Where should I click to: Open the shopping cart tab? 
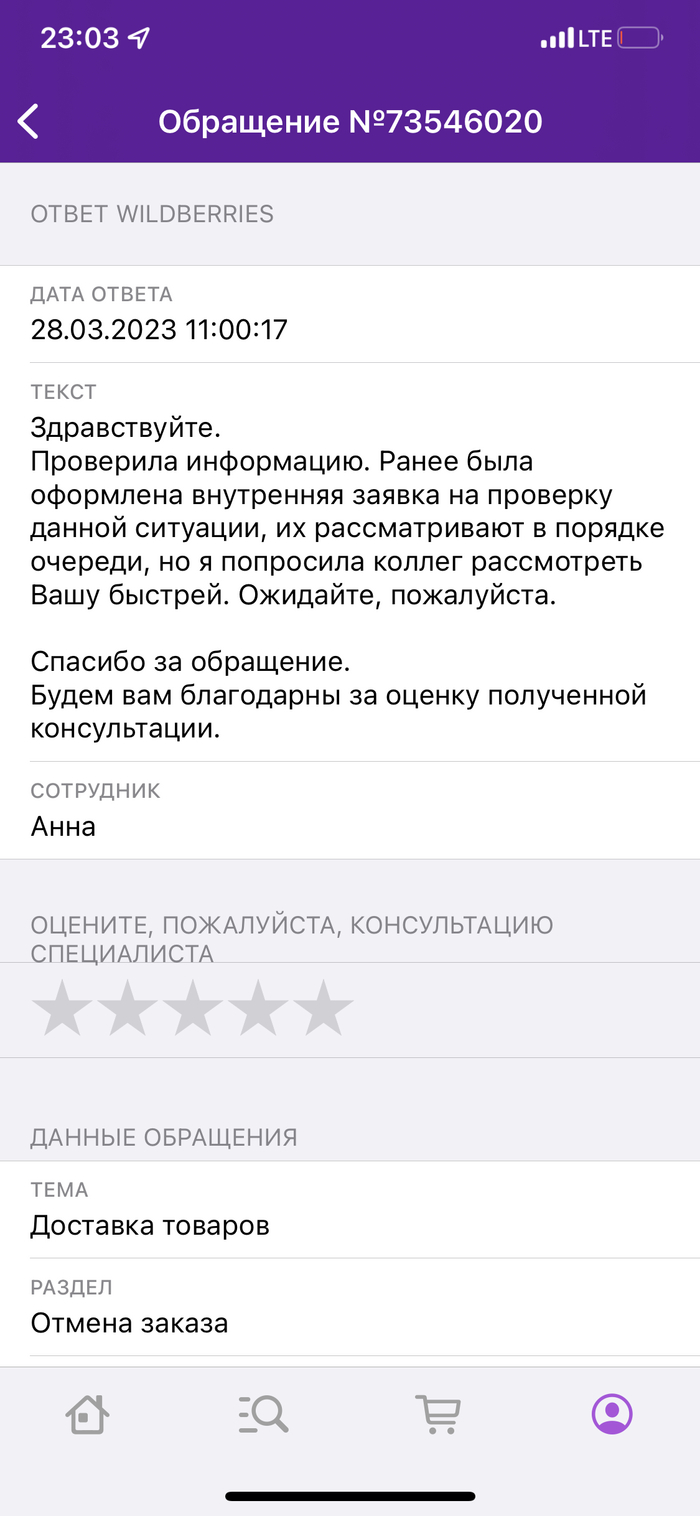coord(438,1414)
